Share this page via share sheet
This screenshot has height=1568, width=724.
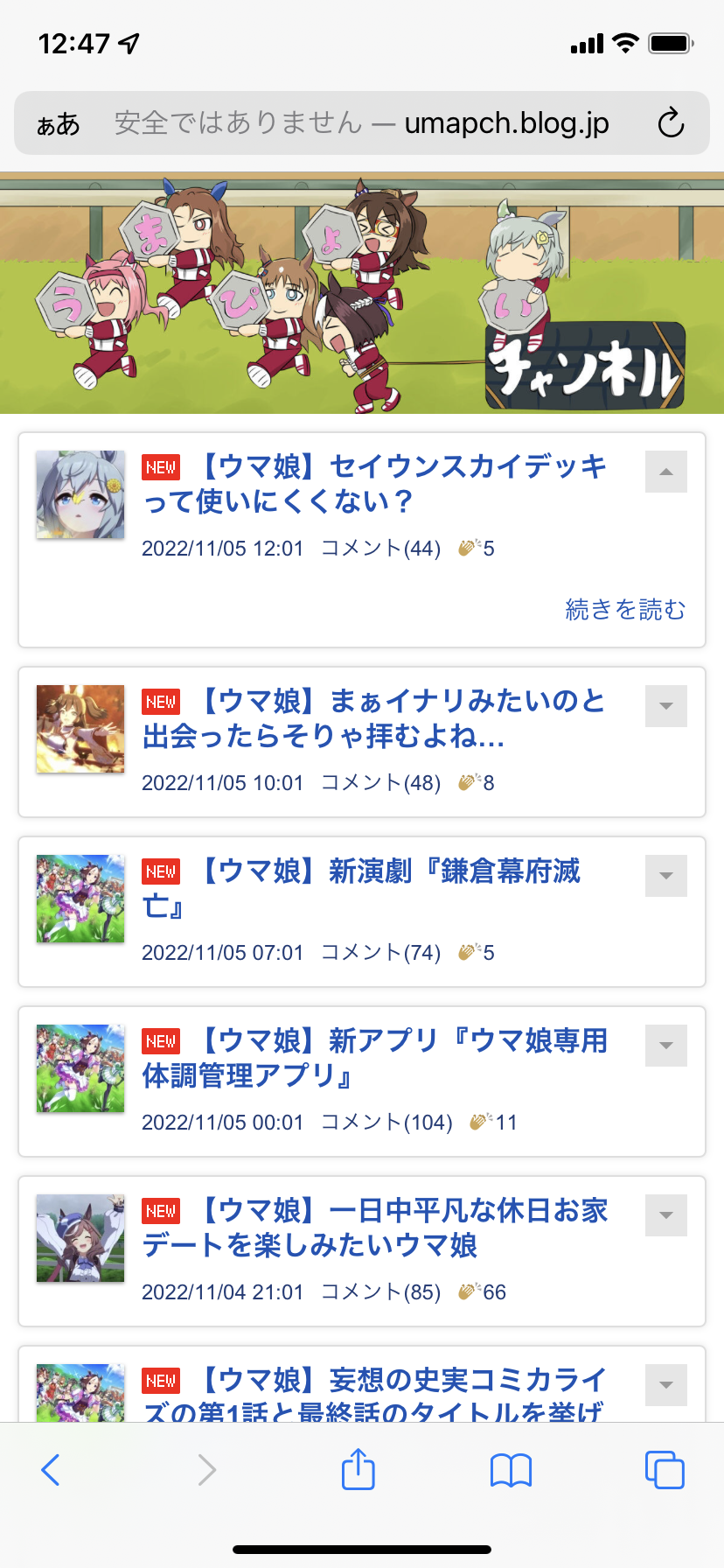(x=359, y=1470)
